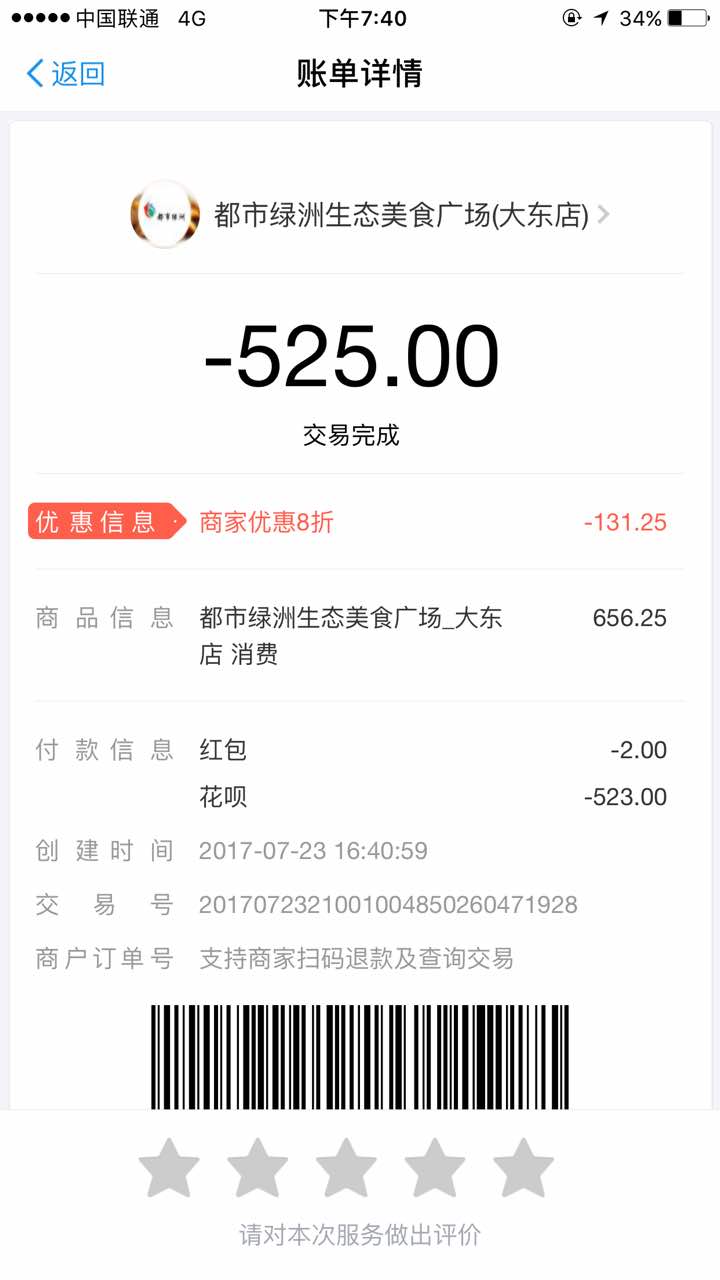The width and height of the screenshot is (720, 1280).
Task: Select the third rating star
Action: 346,1167
